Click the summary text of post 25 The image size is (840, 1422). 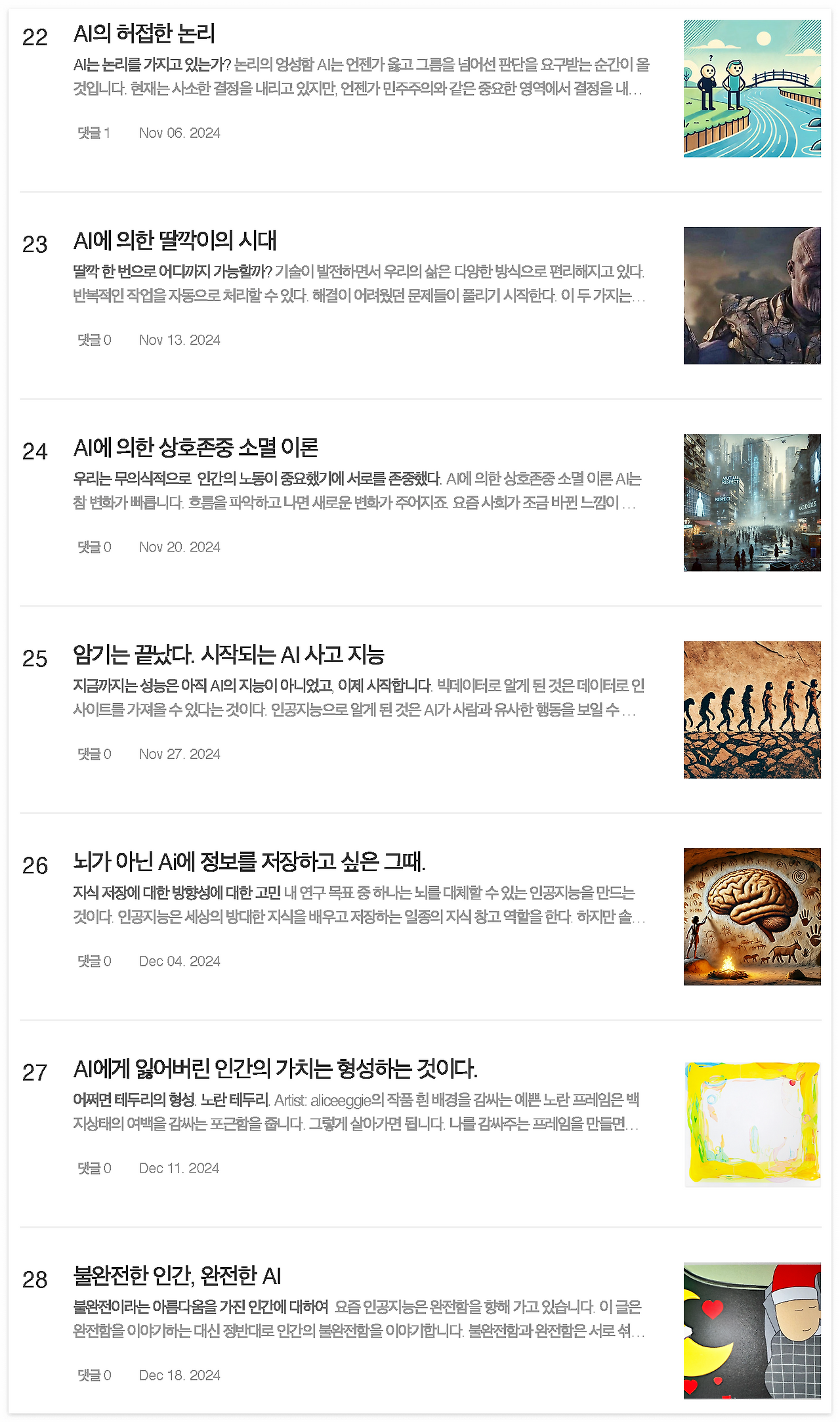(360, 697)
